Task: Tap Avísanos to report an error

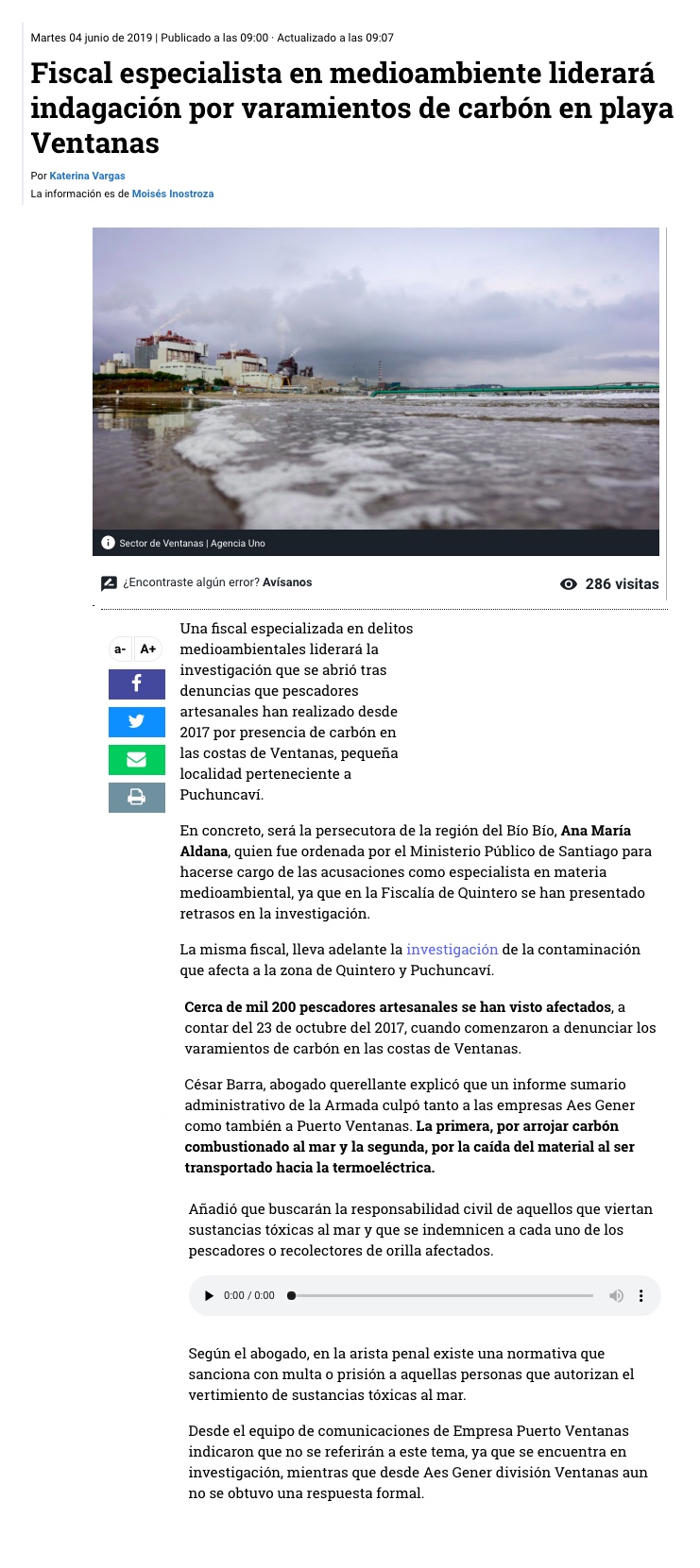Action: click(287, 582)
